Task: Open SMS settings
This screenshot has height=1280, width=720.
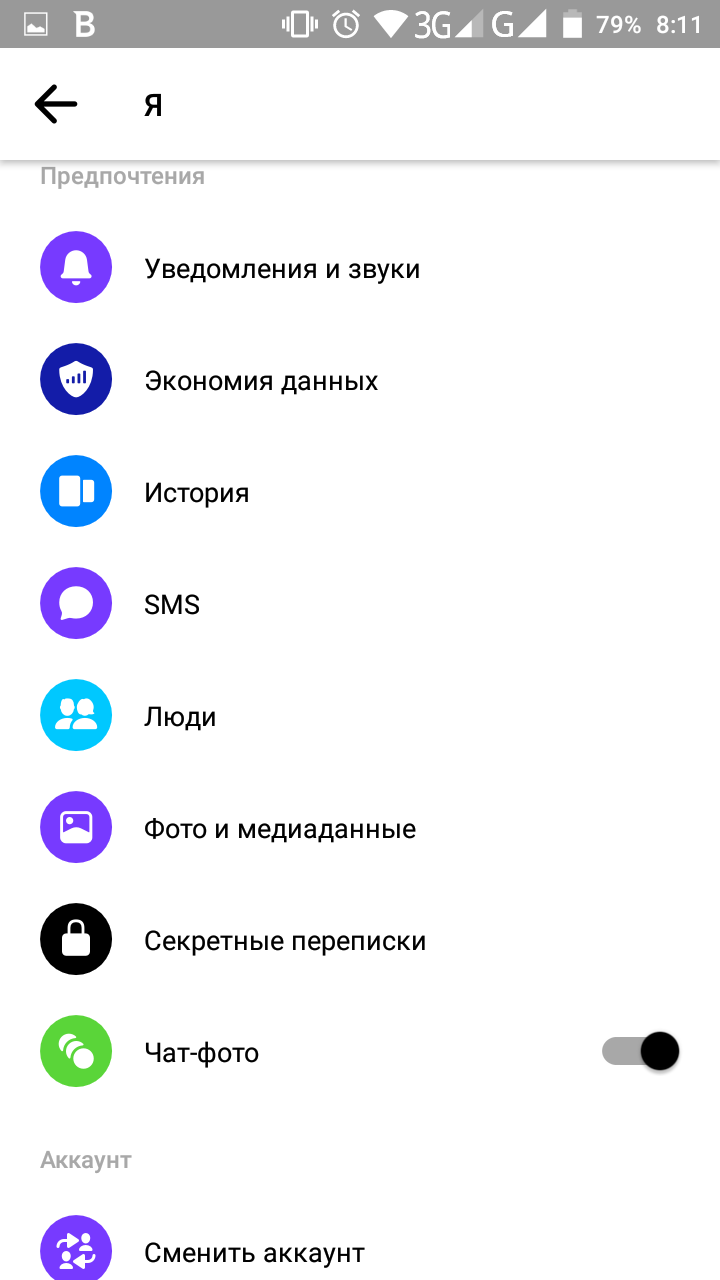Action: click(172, 605)
